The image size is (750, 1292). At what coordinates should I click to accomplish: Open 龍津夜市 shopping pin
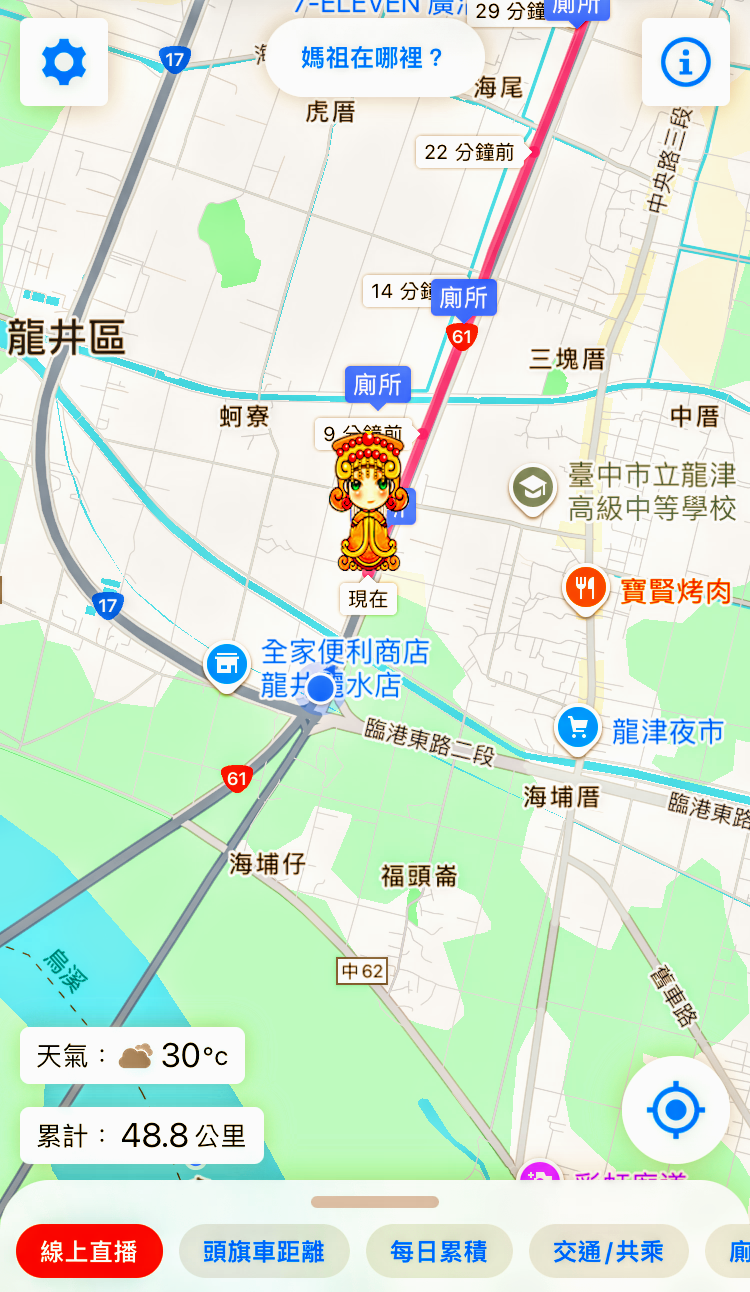click(577, 727)
